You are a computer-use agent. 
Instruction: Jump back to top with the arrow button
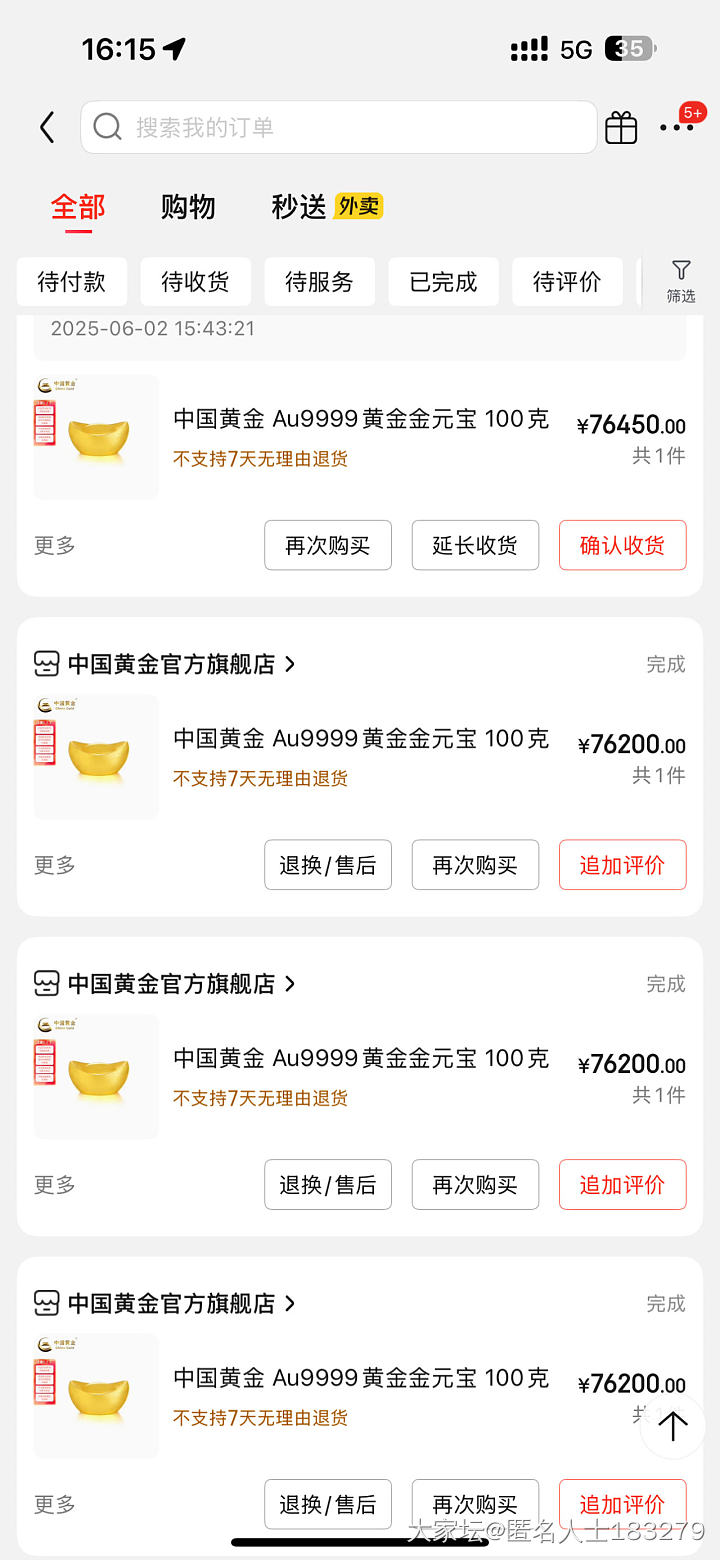click(x=673, y=1426)
